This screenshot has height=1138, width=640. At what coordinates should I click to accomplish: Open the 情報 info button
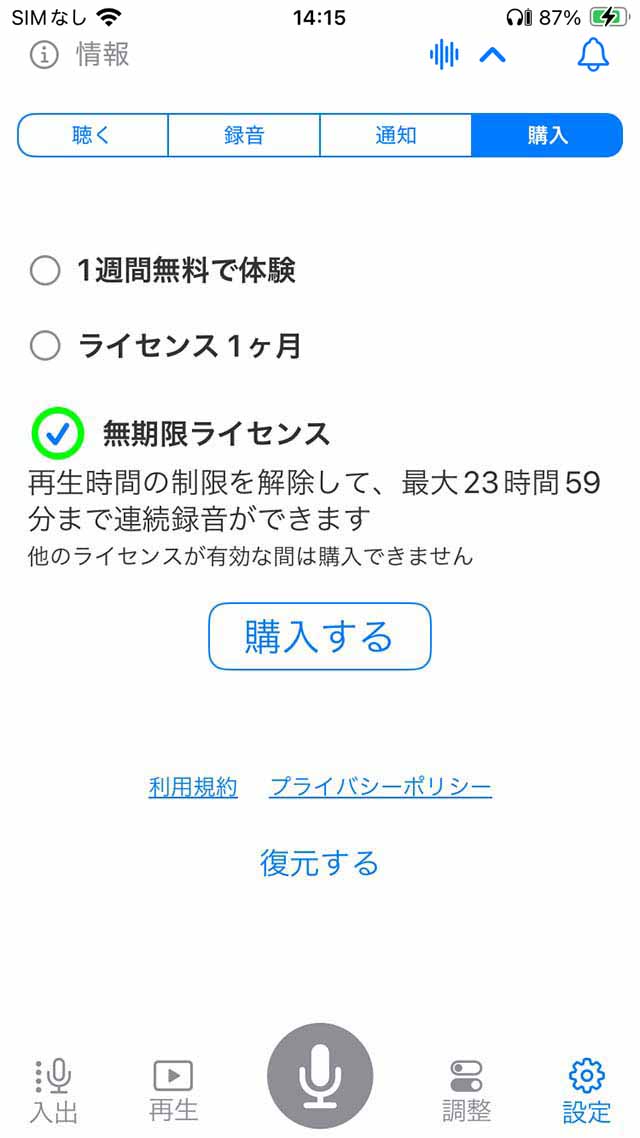click(80, 54)
